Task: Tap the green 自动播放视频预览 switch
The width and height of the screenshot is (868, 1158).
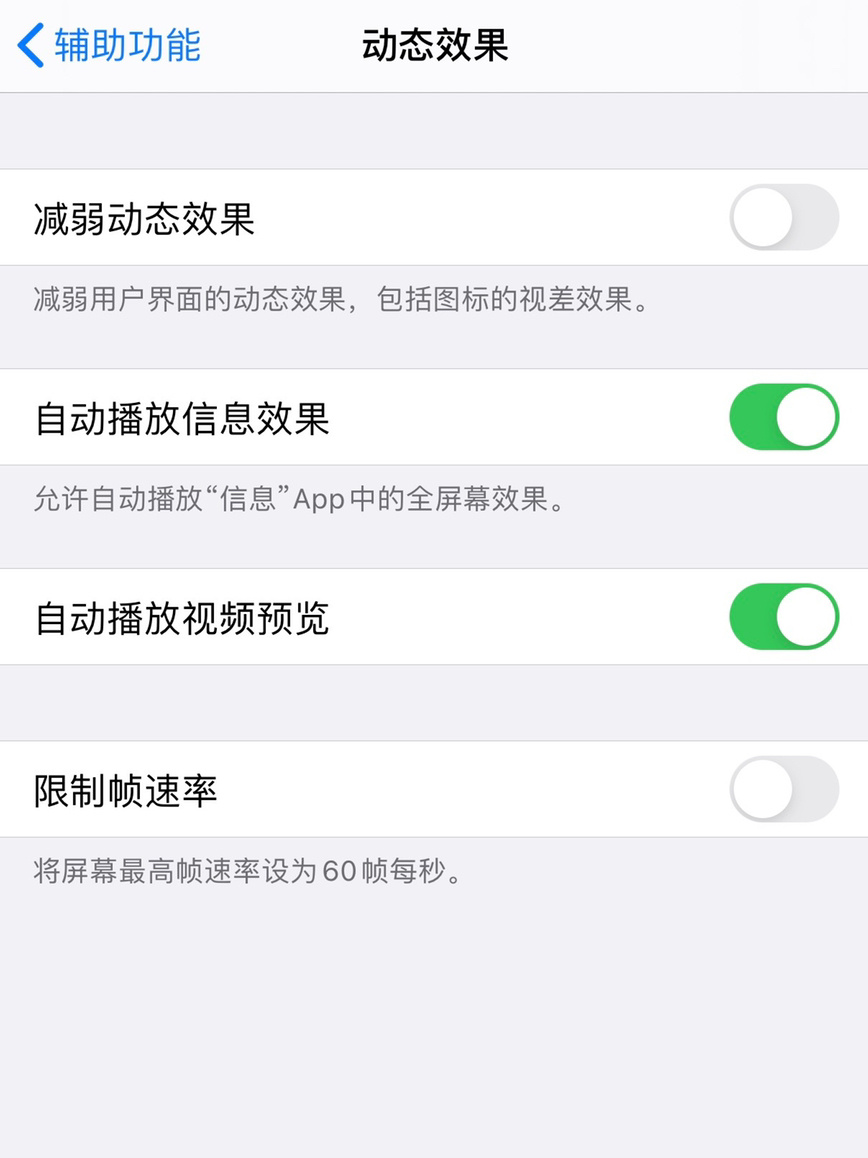Action: 783,617
